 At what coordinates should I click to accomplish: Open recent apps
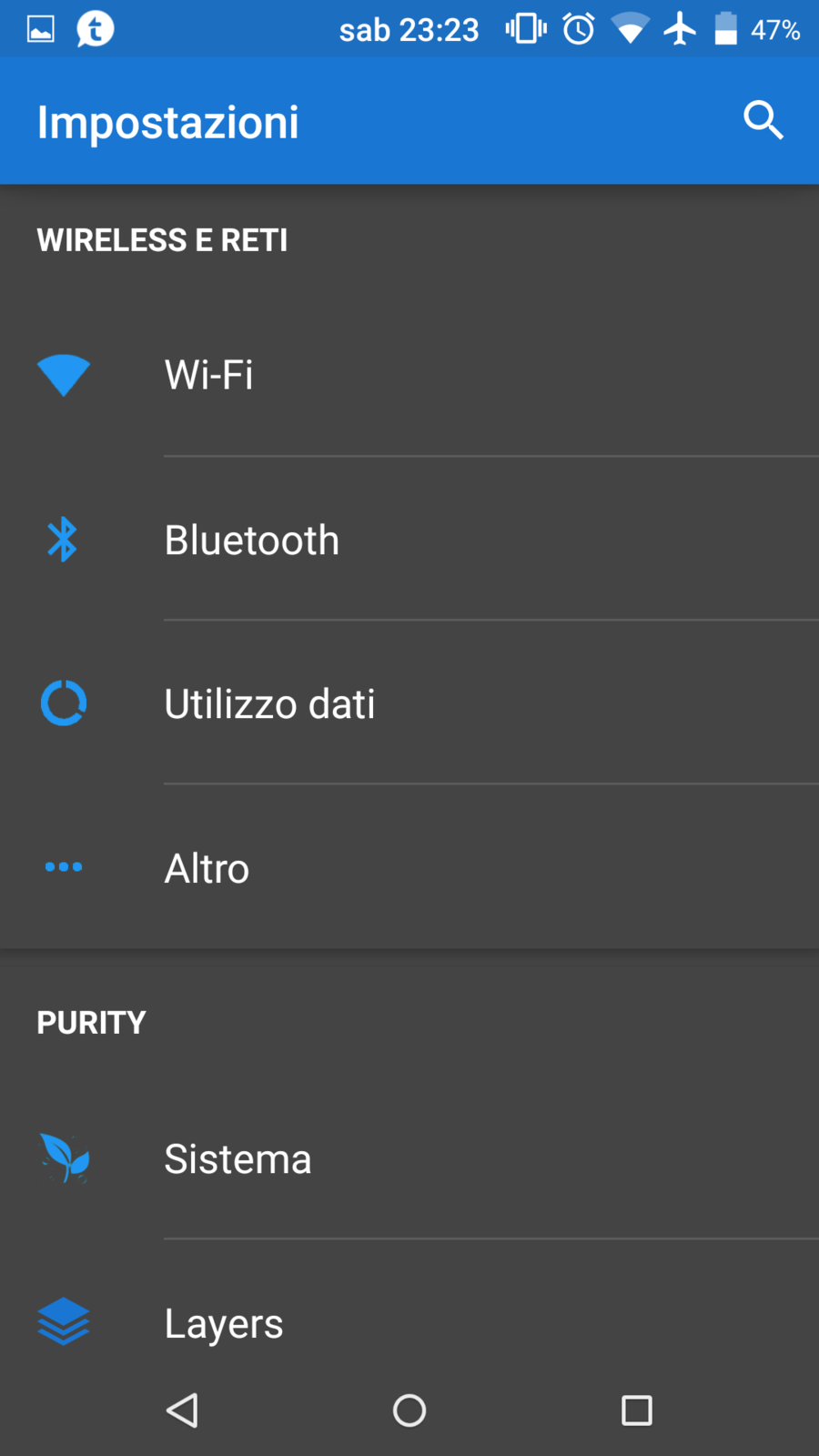(637, 1410)
